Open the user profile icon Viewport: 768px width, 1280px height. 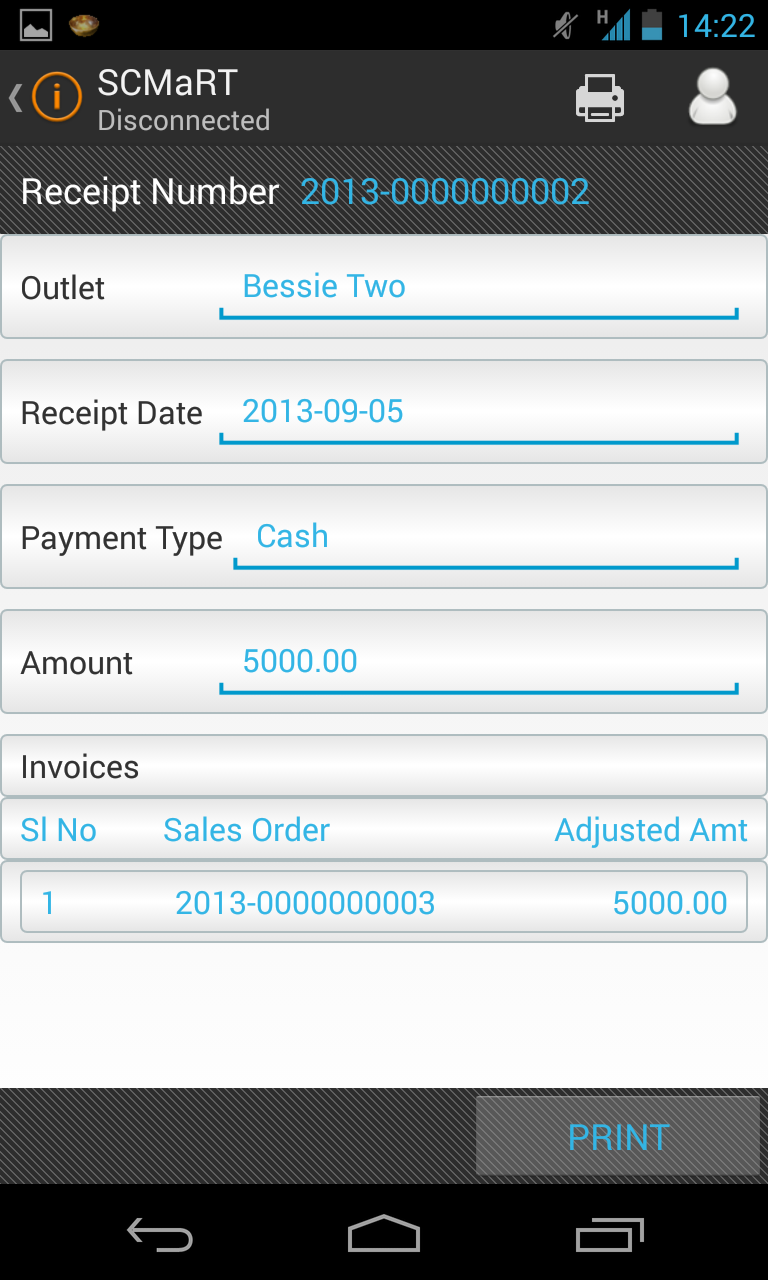coord(712,98)
